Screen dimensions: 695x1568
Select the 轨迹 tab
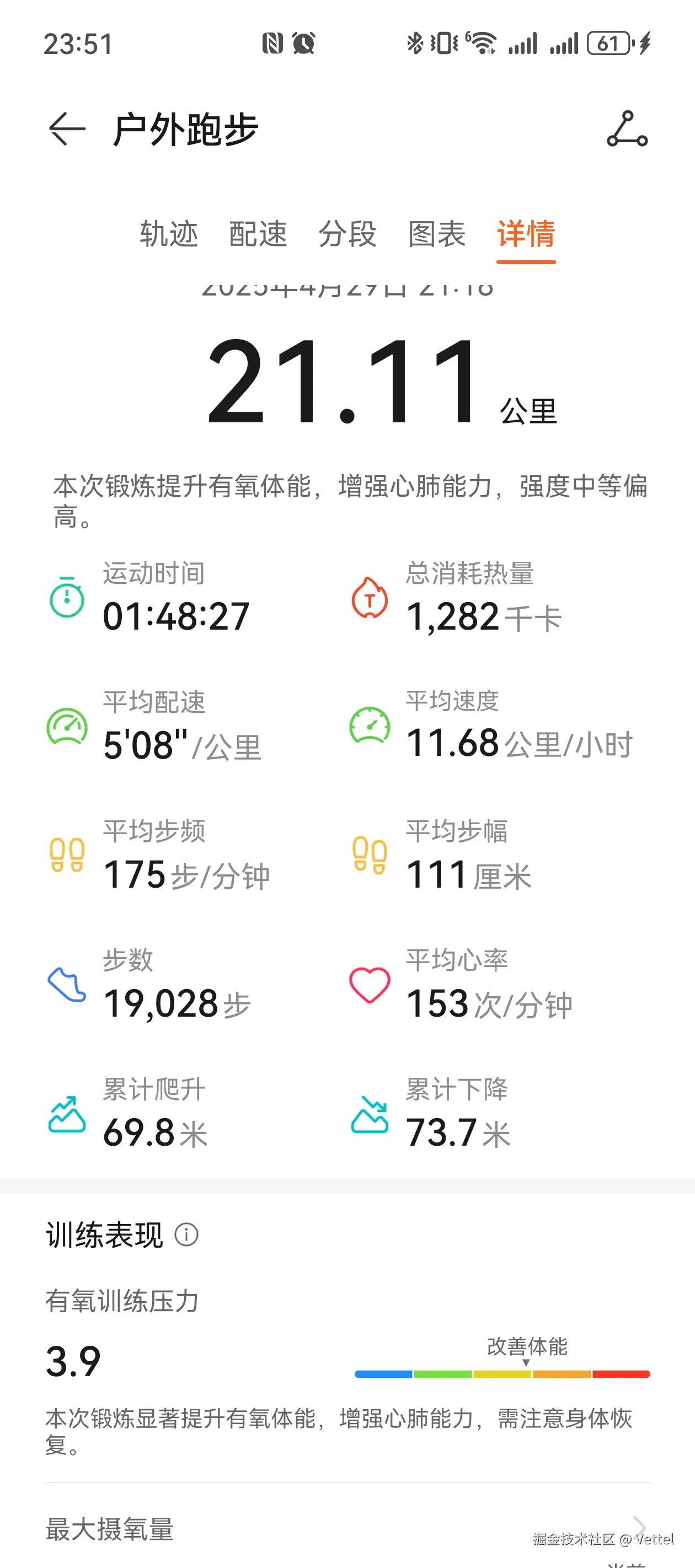169,235
